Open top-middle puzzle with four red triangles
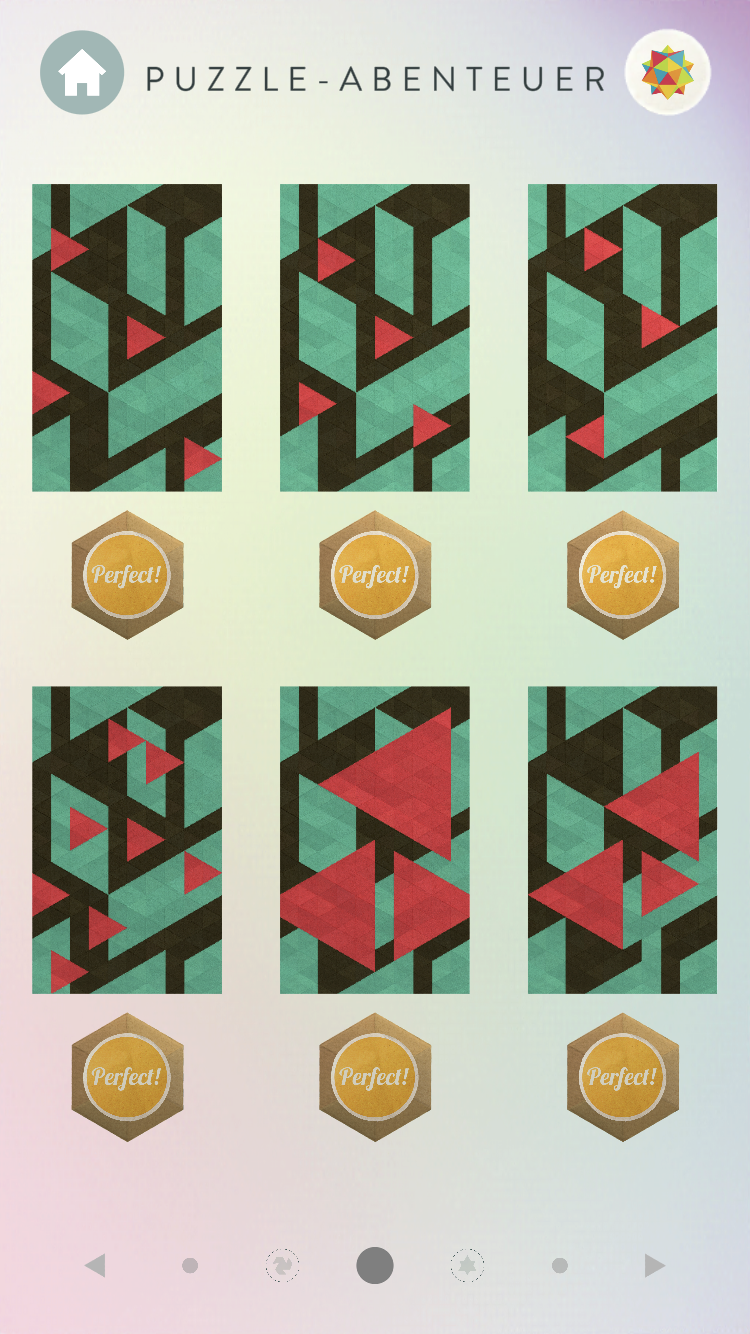 pos(375,337)
